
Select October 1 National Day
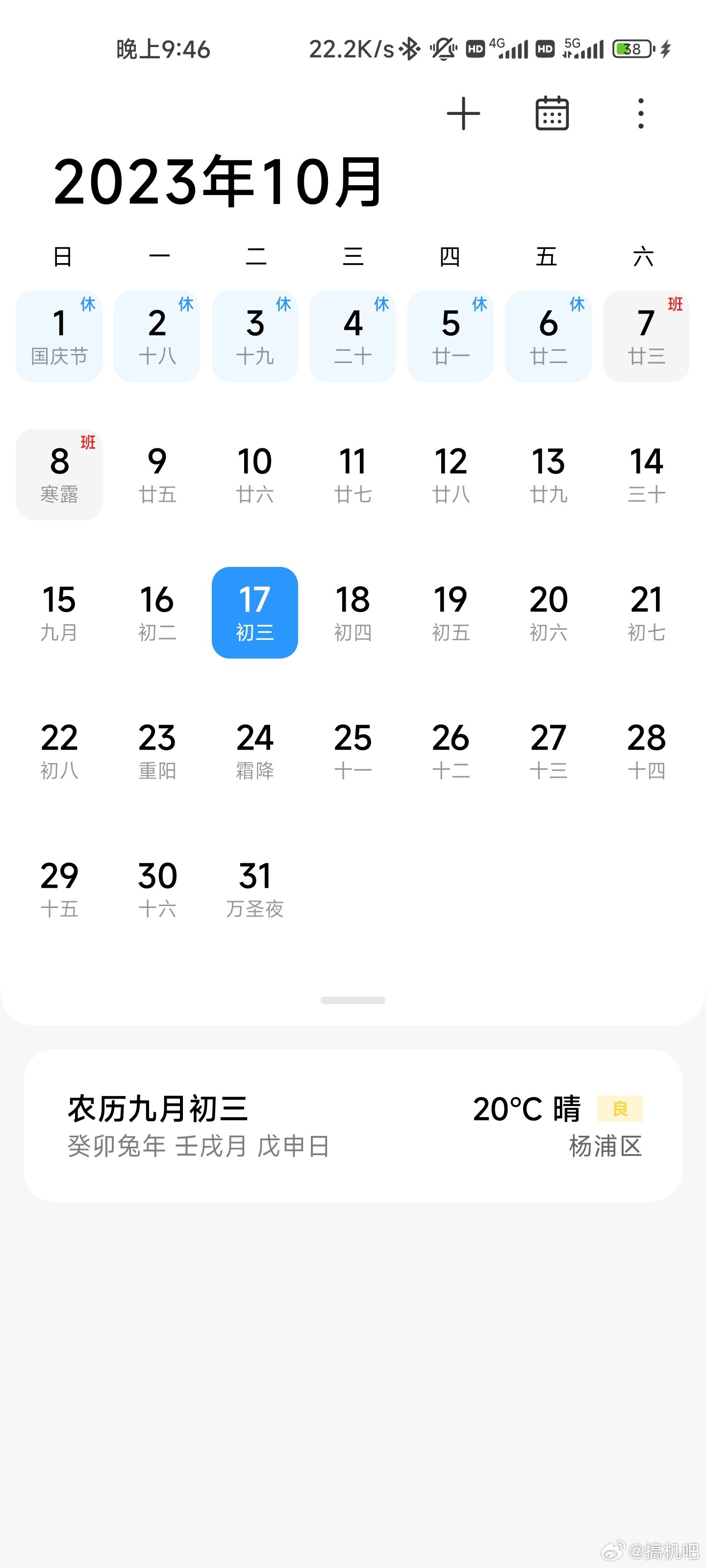59,337
